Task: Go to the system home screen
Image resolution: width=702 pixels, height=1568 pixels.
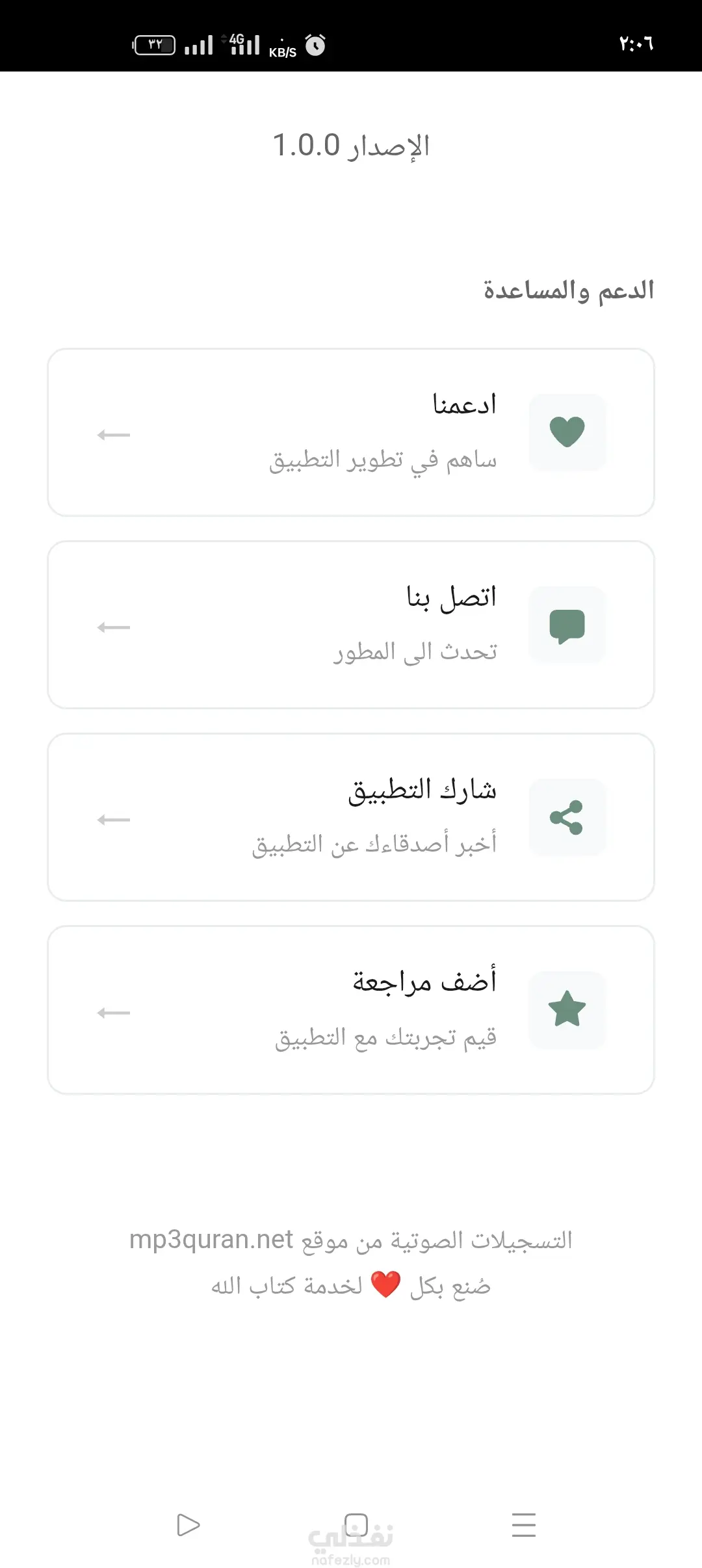Action: pos(356,1524)
